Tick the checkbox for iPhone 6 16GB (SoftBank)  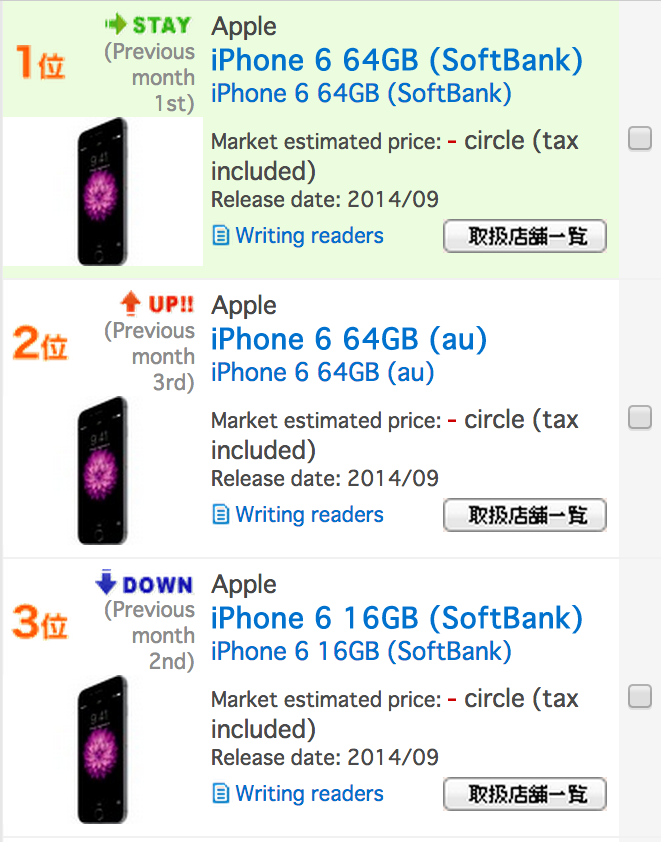pos(640,696)
